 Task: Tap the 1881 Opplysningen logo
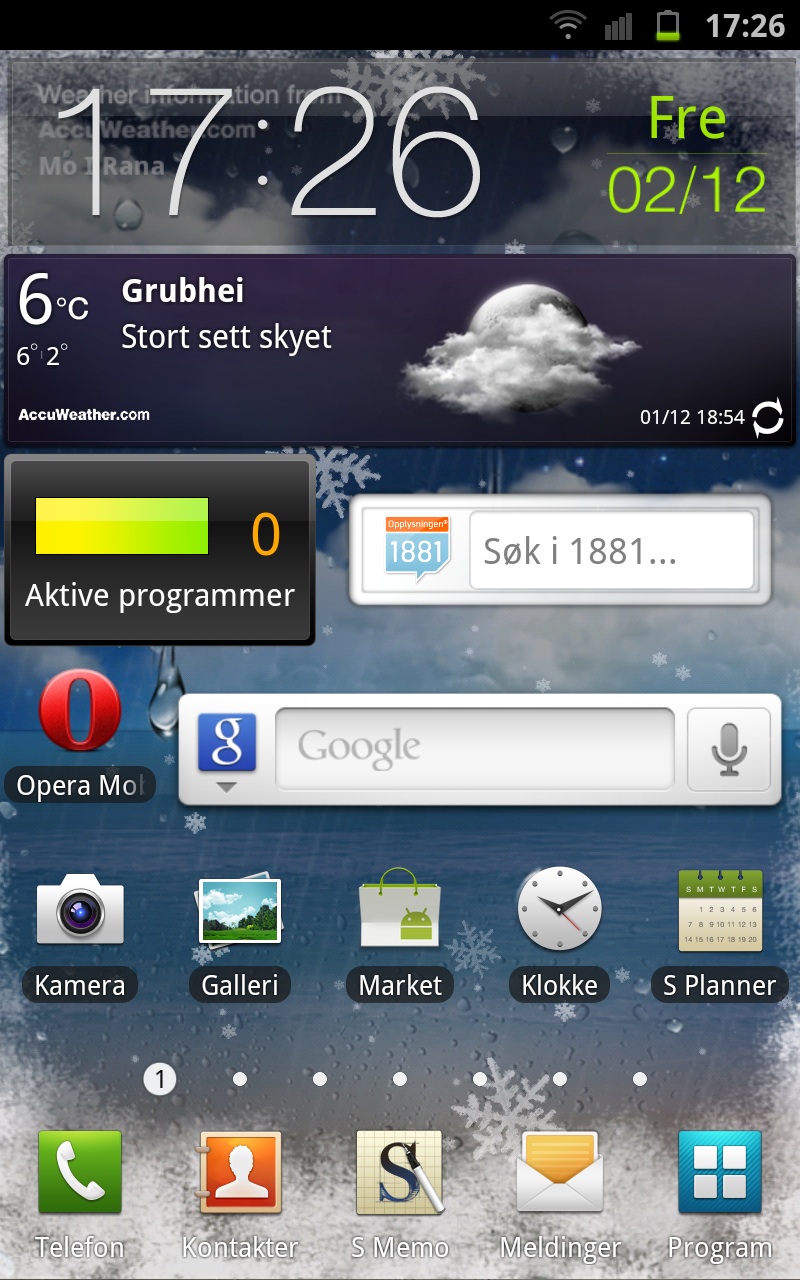[417, 549]
